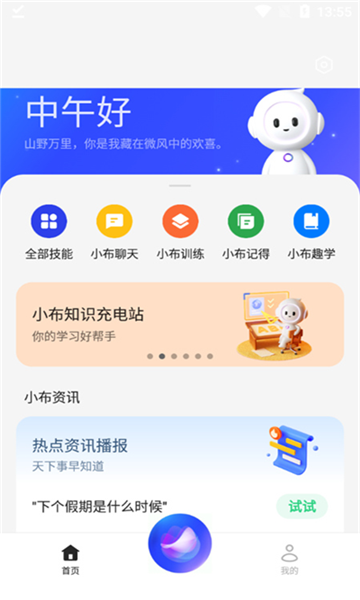This screenshot has height=600, width=360.
Task: Open 小布趣学 learning feature
Action: point(311,232)
